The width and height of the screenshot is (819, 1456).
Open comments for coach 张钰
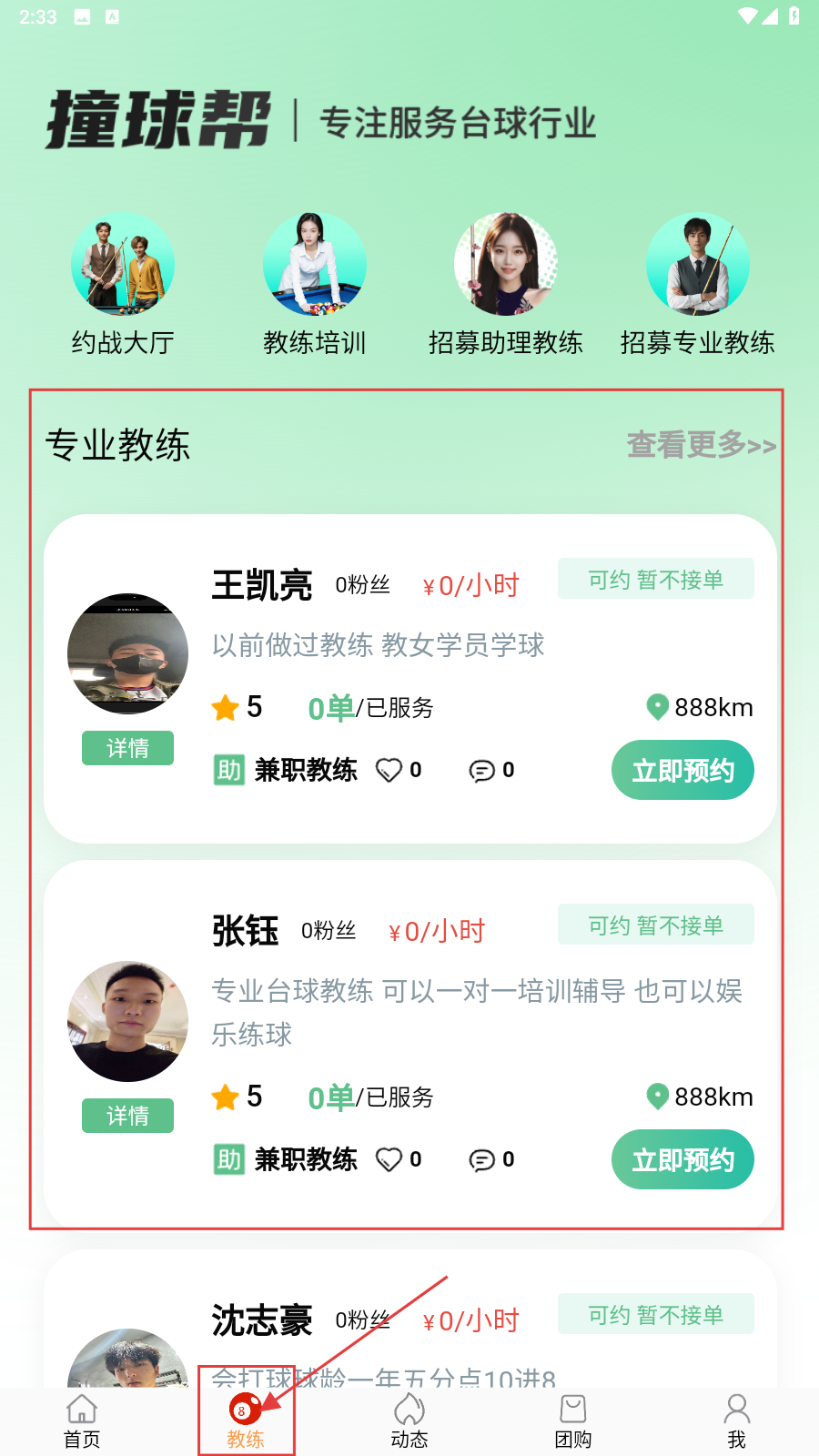pos(481,1160)
